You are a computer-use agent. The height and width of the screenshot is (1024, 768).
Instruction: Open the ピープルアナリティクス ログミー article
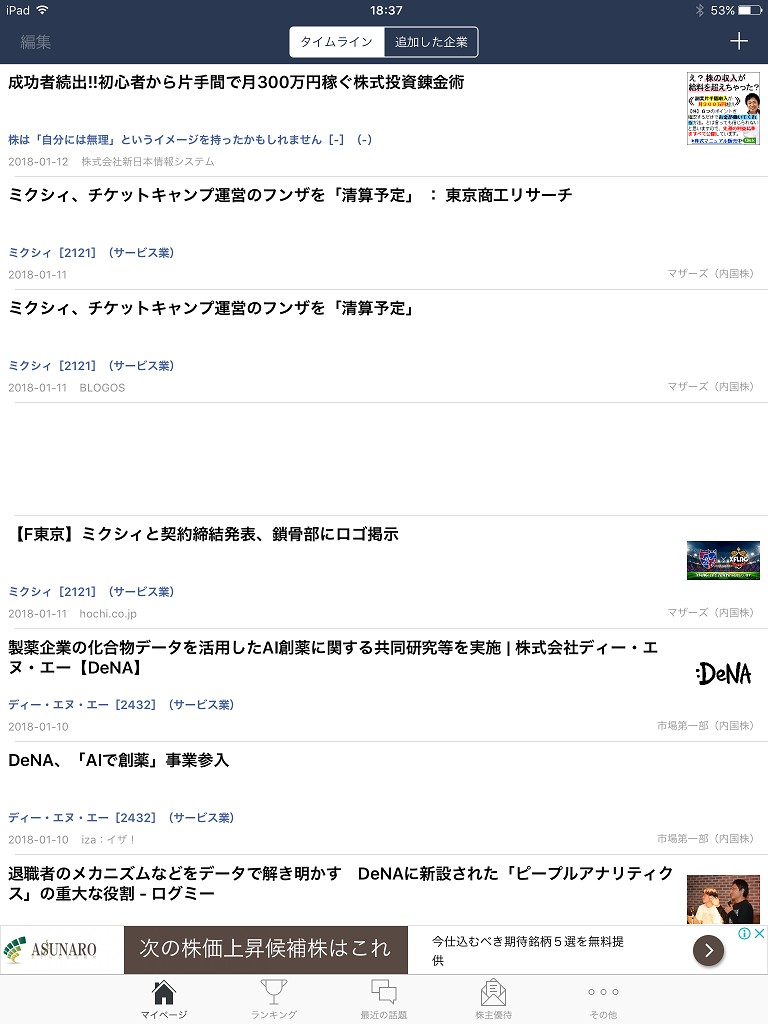340,885
